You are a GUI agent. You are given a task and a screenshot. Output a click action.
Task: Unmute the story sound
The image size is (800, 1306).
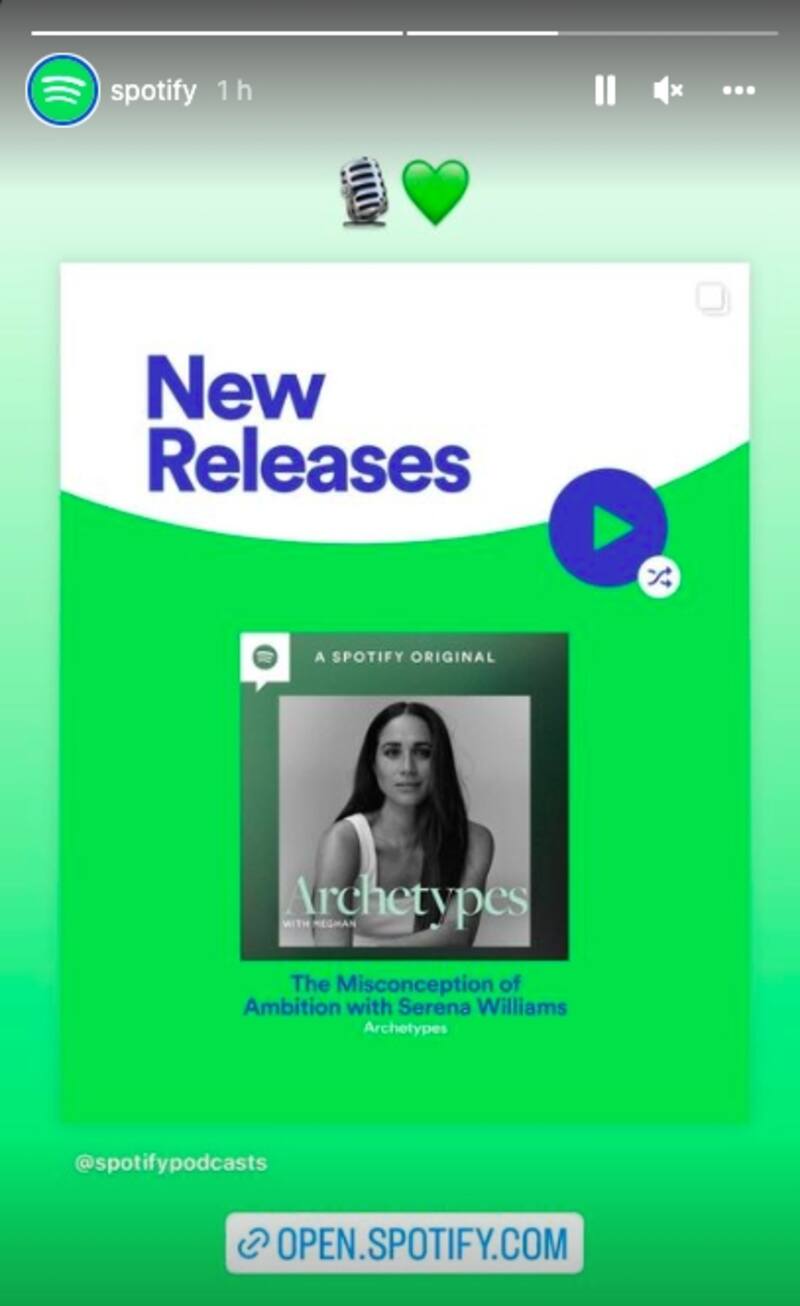pos(667,91)
